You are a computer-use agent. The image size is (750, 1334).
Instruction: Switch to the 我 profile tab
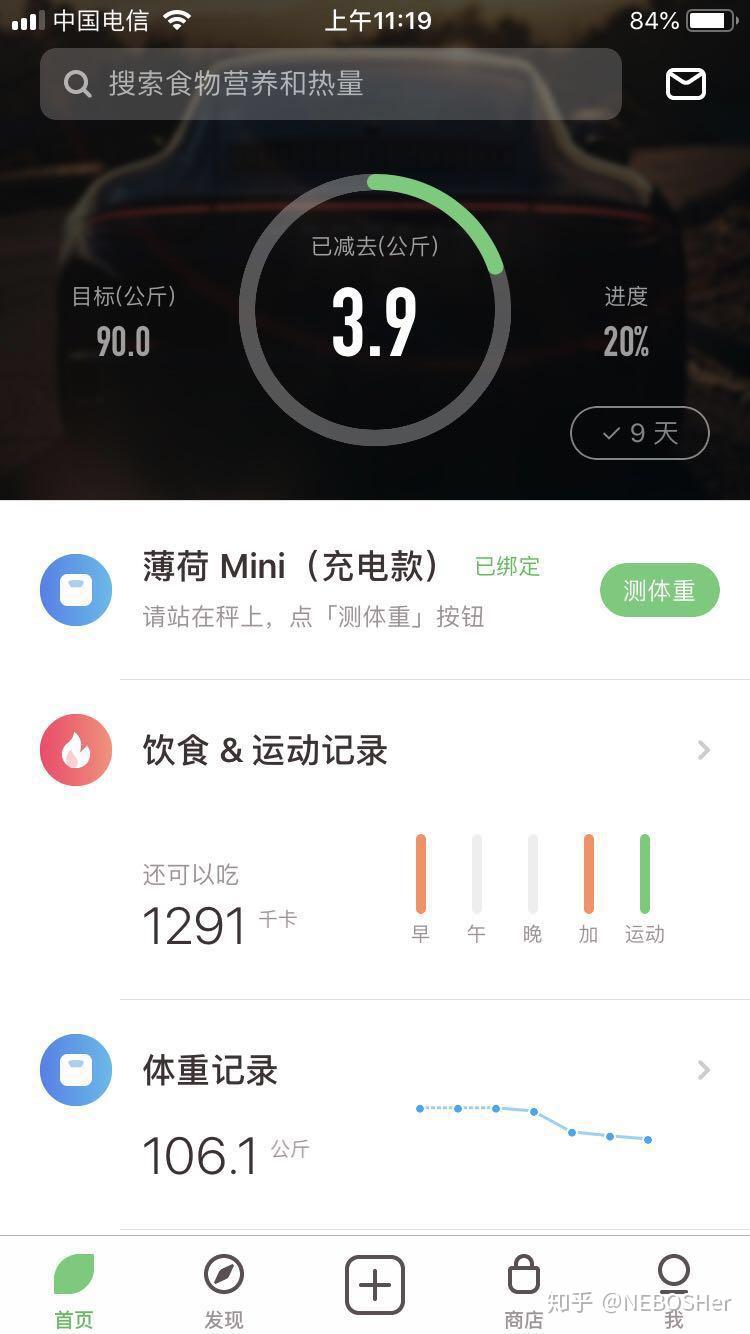674,1290
